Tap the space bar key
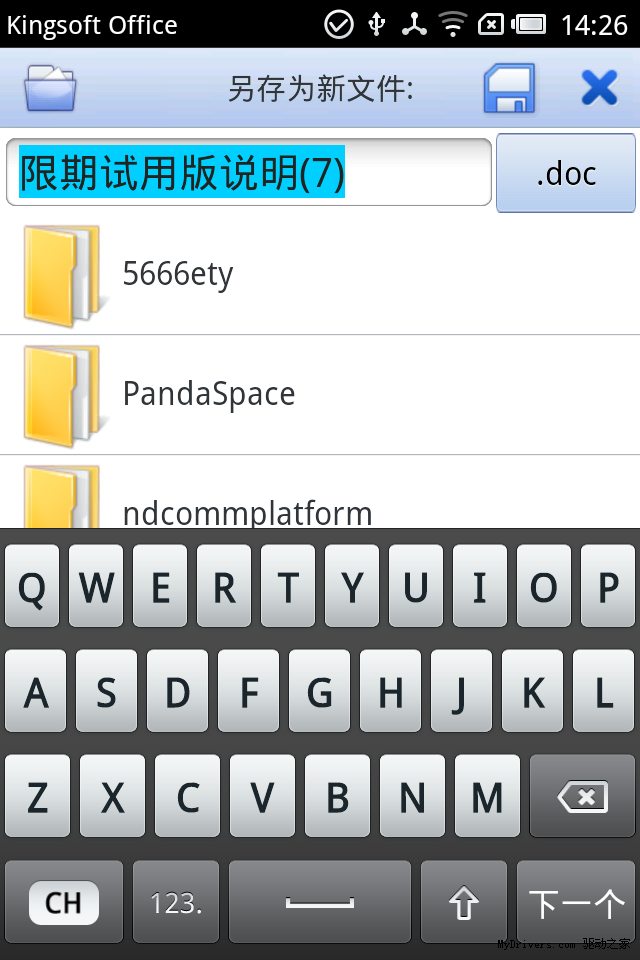 pos(320,903)
